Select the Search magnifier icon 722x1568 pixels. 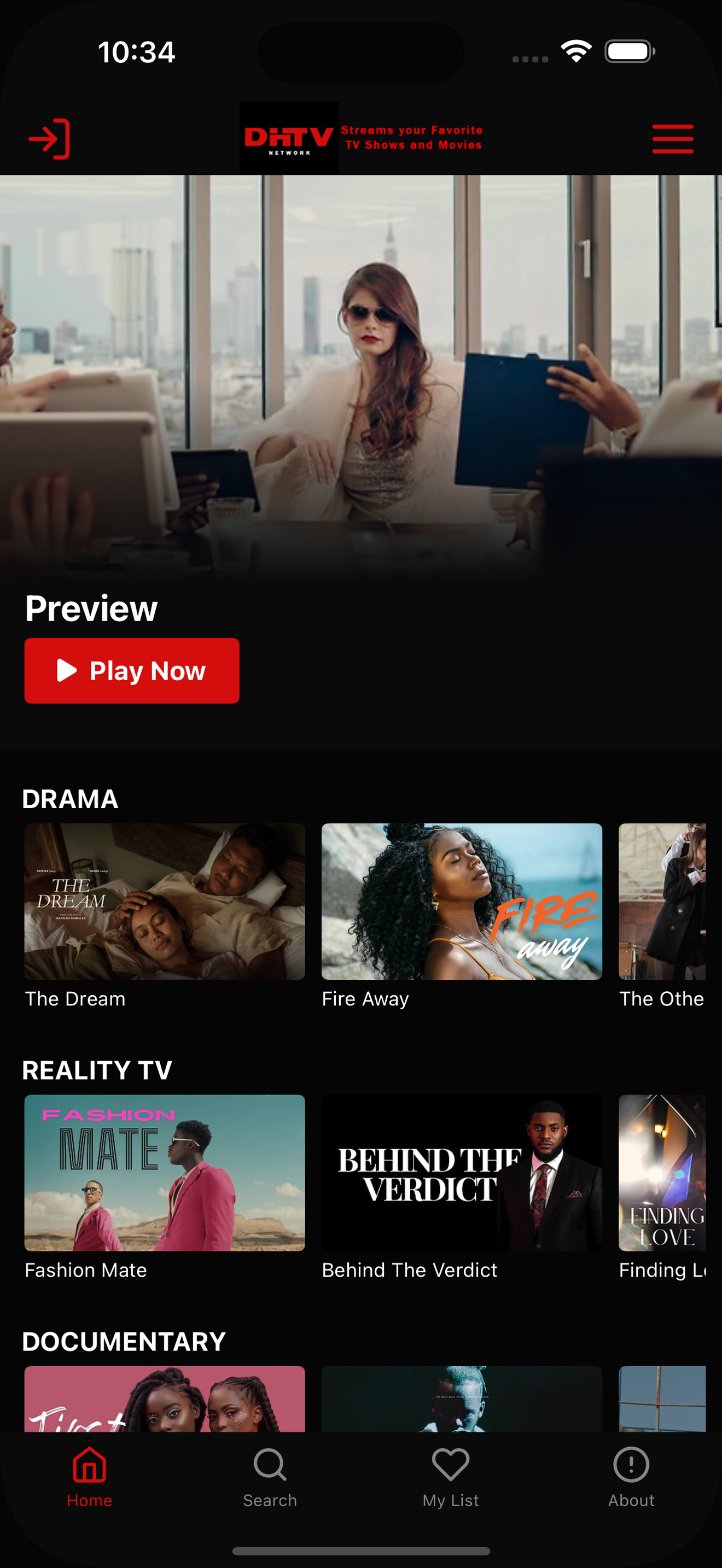[x=270, y=1464]
